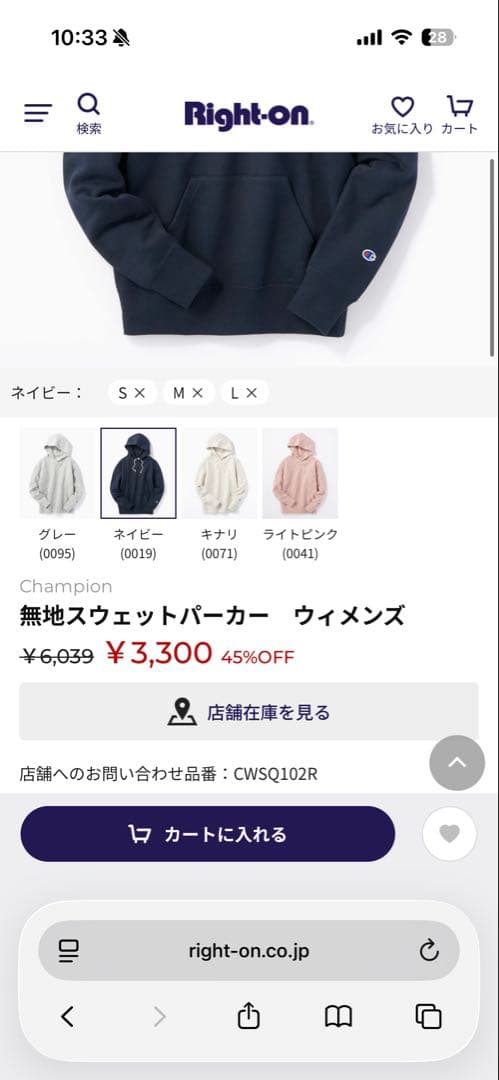Viewport: 499px width, 1080px height.
Task: Add this hoodie to favorites with heart button
Action: tap(449, 834)
